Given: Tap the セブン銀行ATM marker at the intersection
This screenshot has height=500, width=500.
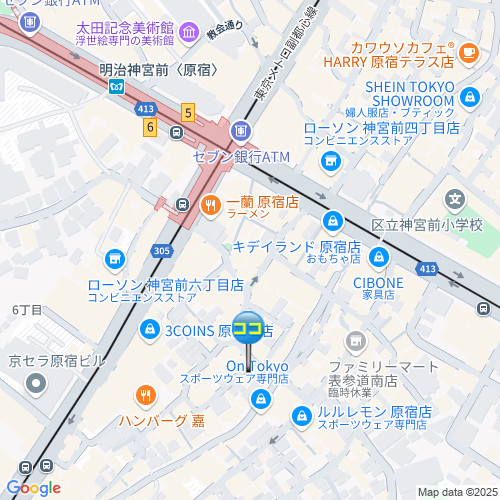Looking at the screenshot, I should coord(241,131).
